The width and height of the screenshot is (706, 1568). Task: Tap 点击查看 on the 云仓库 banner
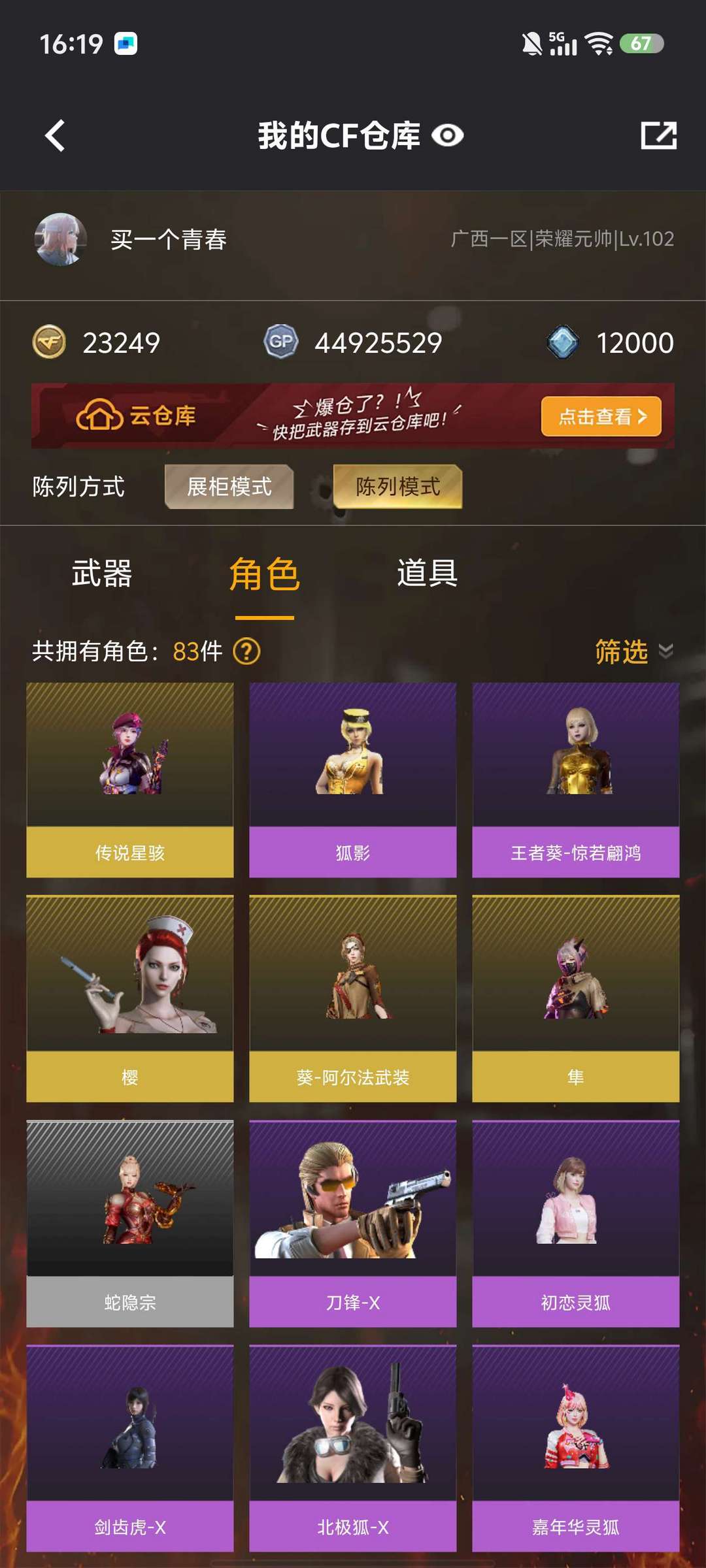pyautogui.click(x=601, y=416)
